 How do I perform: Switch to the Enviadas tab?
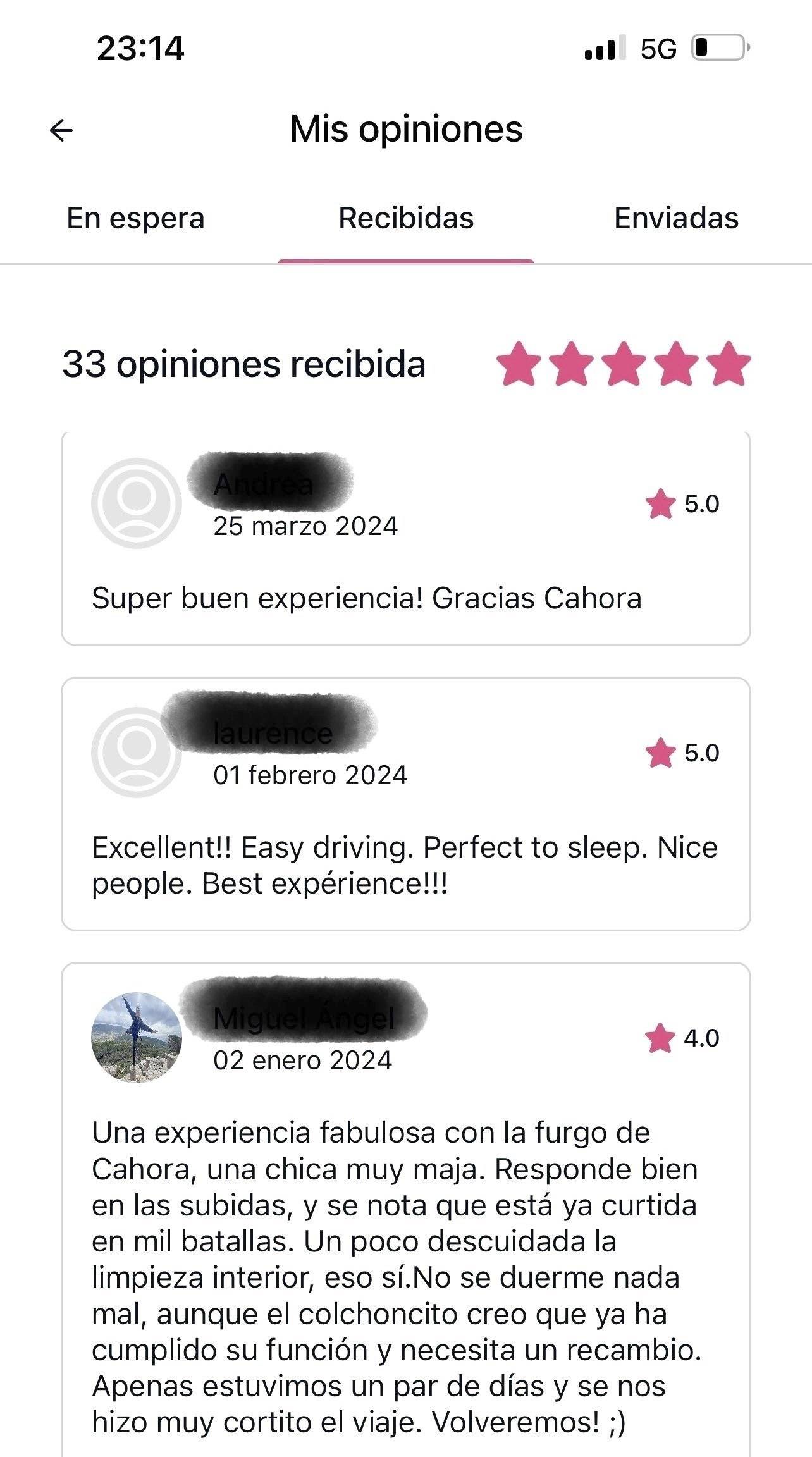coord(675,218)
